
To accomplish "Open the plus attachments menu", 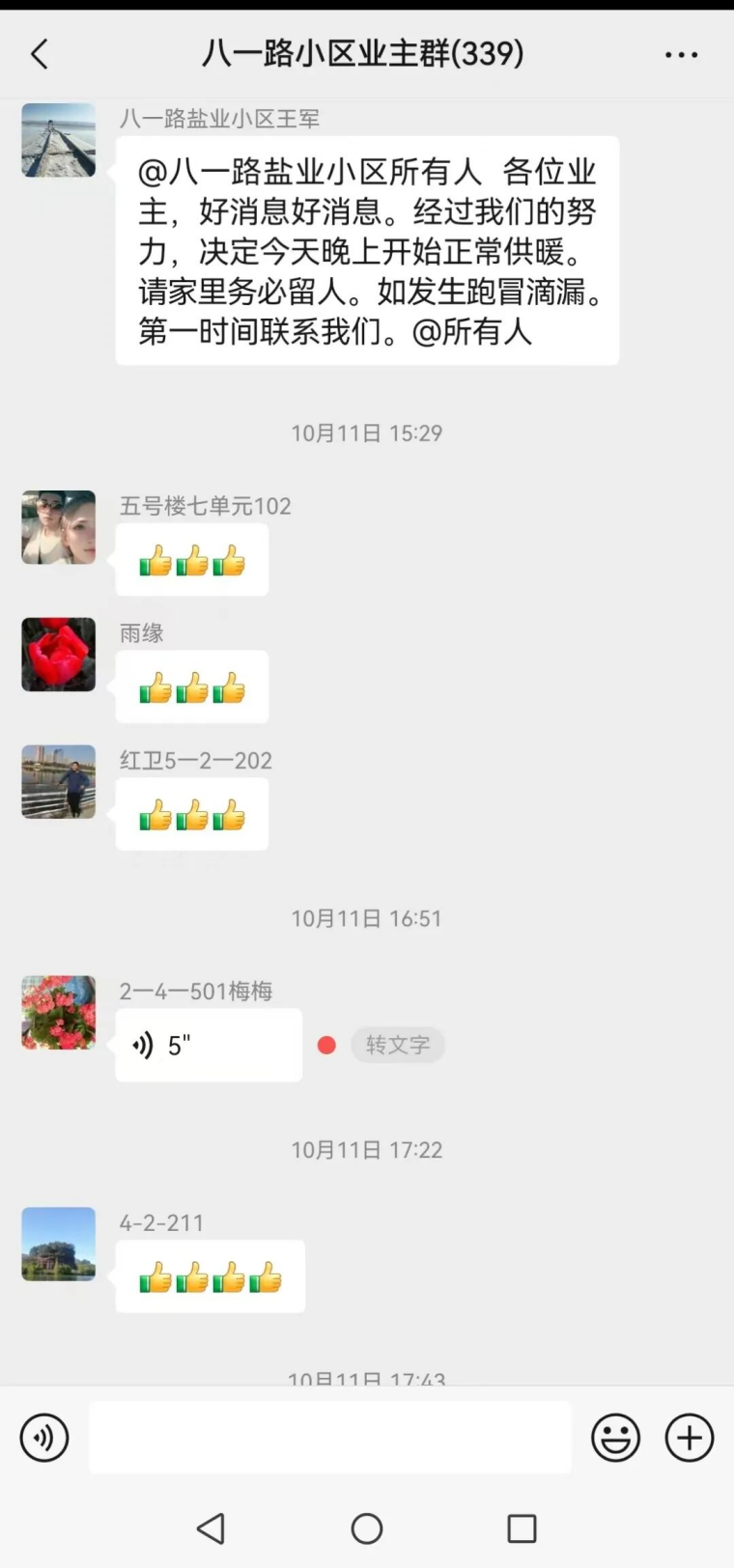I will click(689, 1438).
